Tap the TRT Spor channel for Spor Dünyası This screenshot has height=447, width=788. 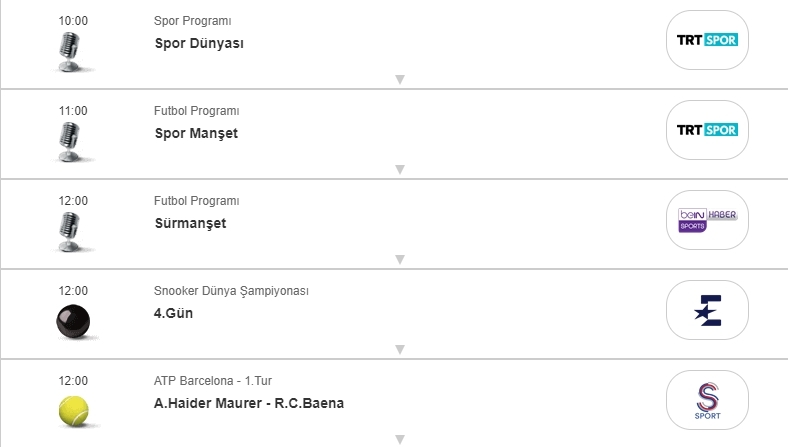(x=707, y=40)
